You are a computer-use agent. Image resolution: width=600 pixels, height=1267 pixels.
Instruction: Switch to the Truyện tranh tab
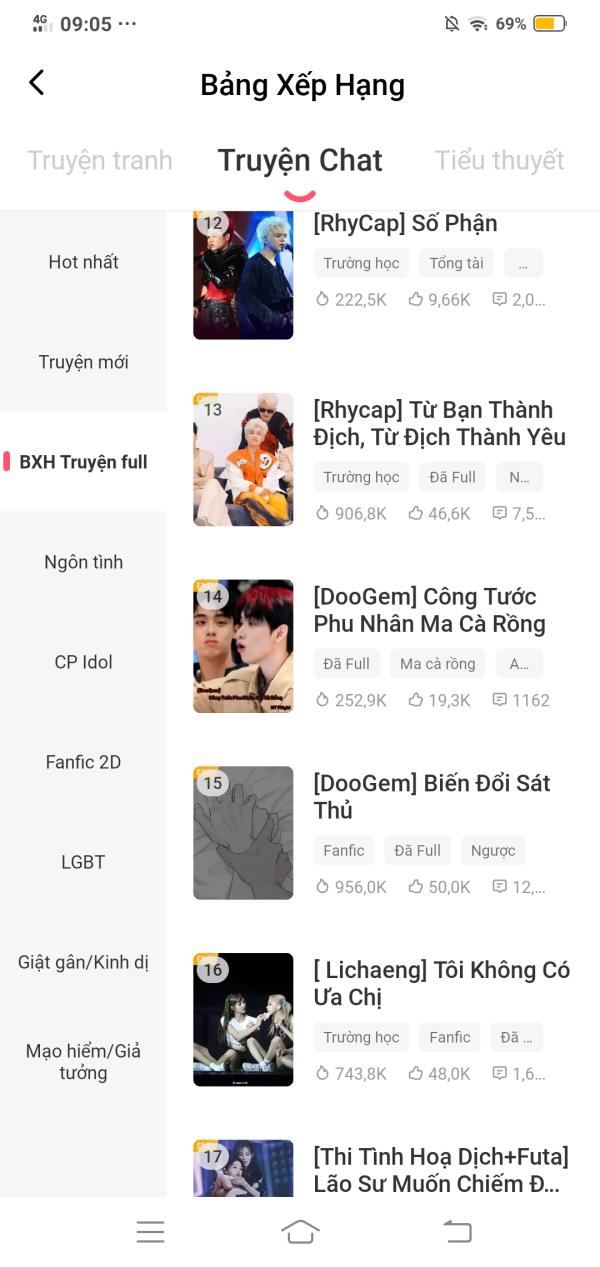[100, 160]
